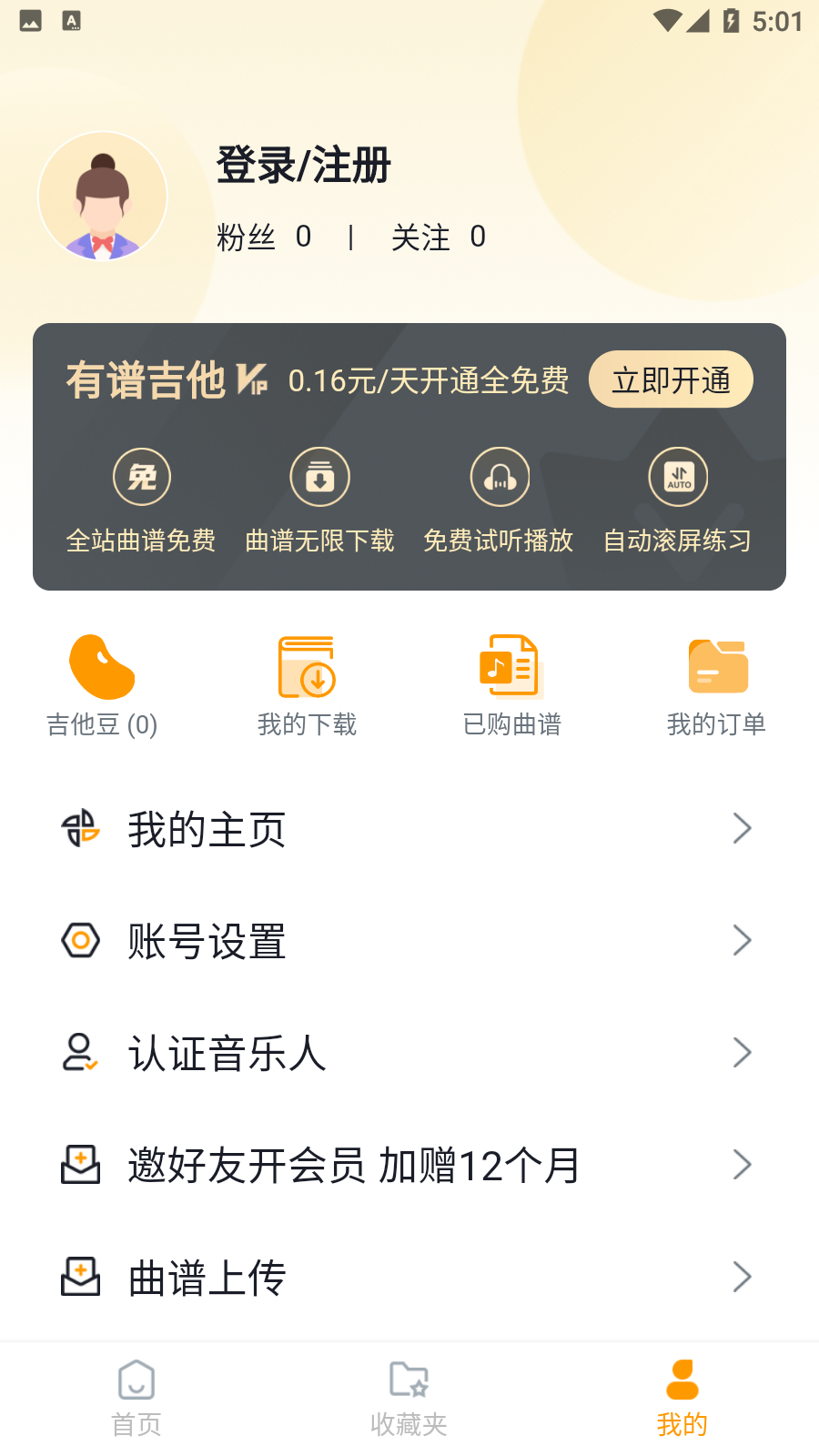The image size is (819, 1456).
Task: Open 账号设置 account settings
Action: pos(409,941)
